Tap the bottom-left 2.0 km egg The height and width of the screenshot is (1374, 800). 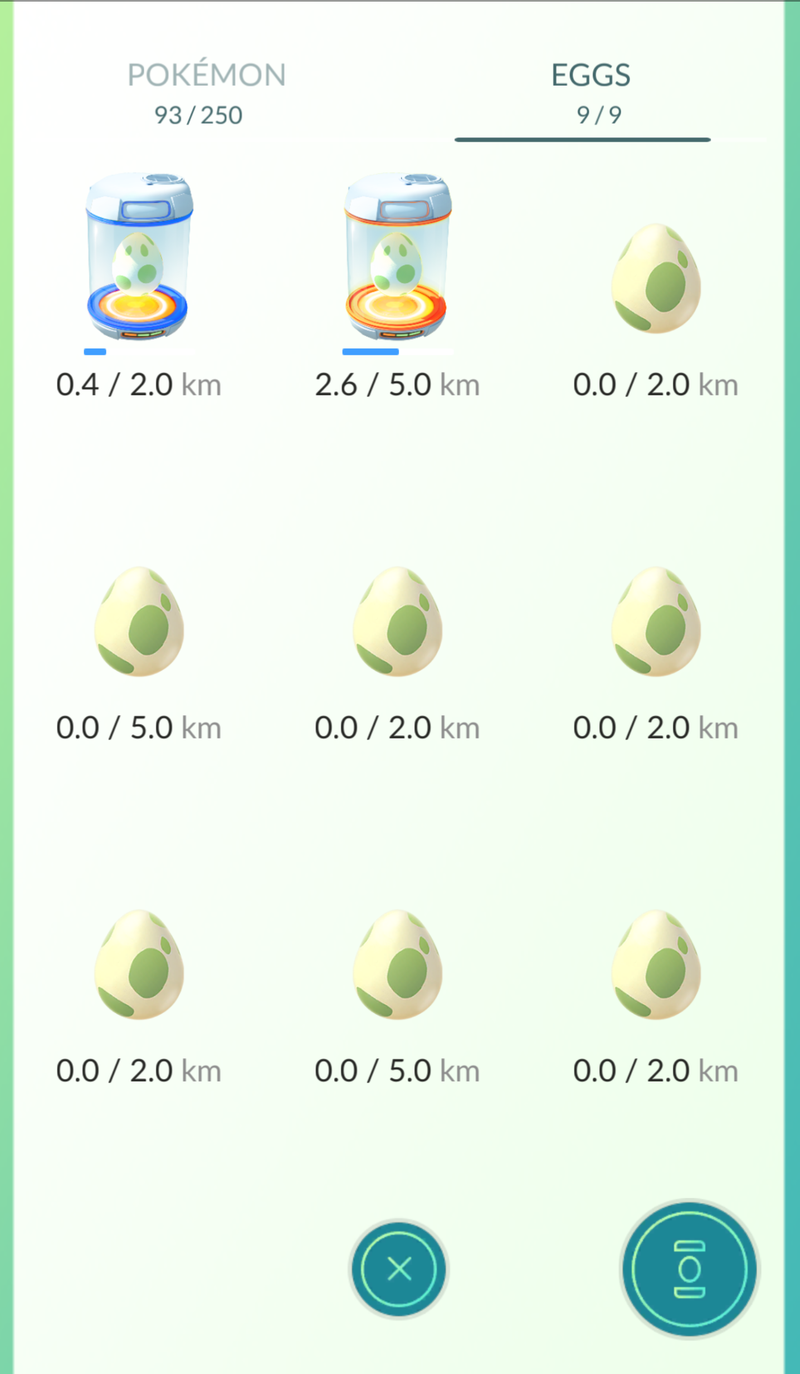click(140, 965)
